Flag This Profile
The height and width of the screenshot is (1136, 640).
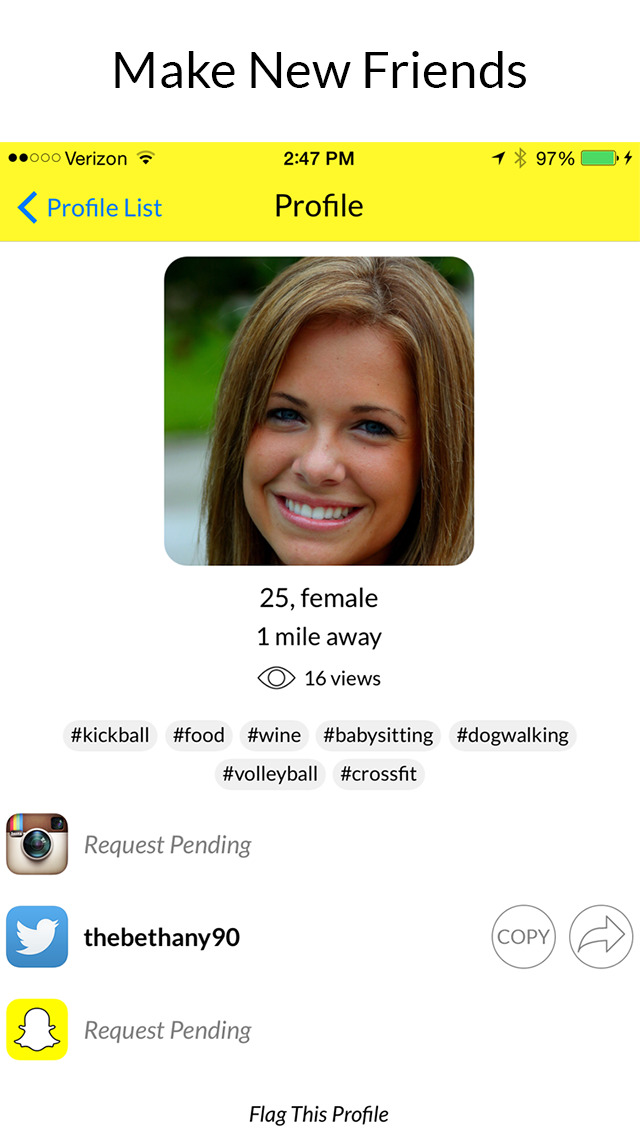pyautogui.click(x=318, y=1114)
